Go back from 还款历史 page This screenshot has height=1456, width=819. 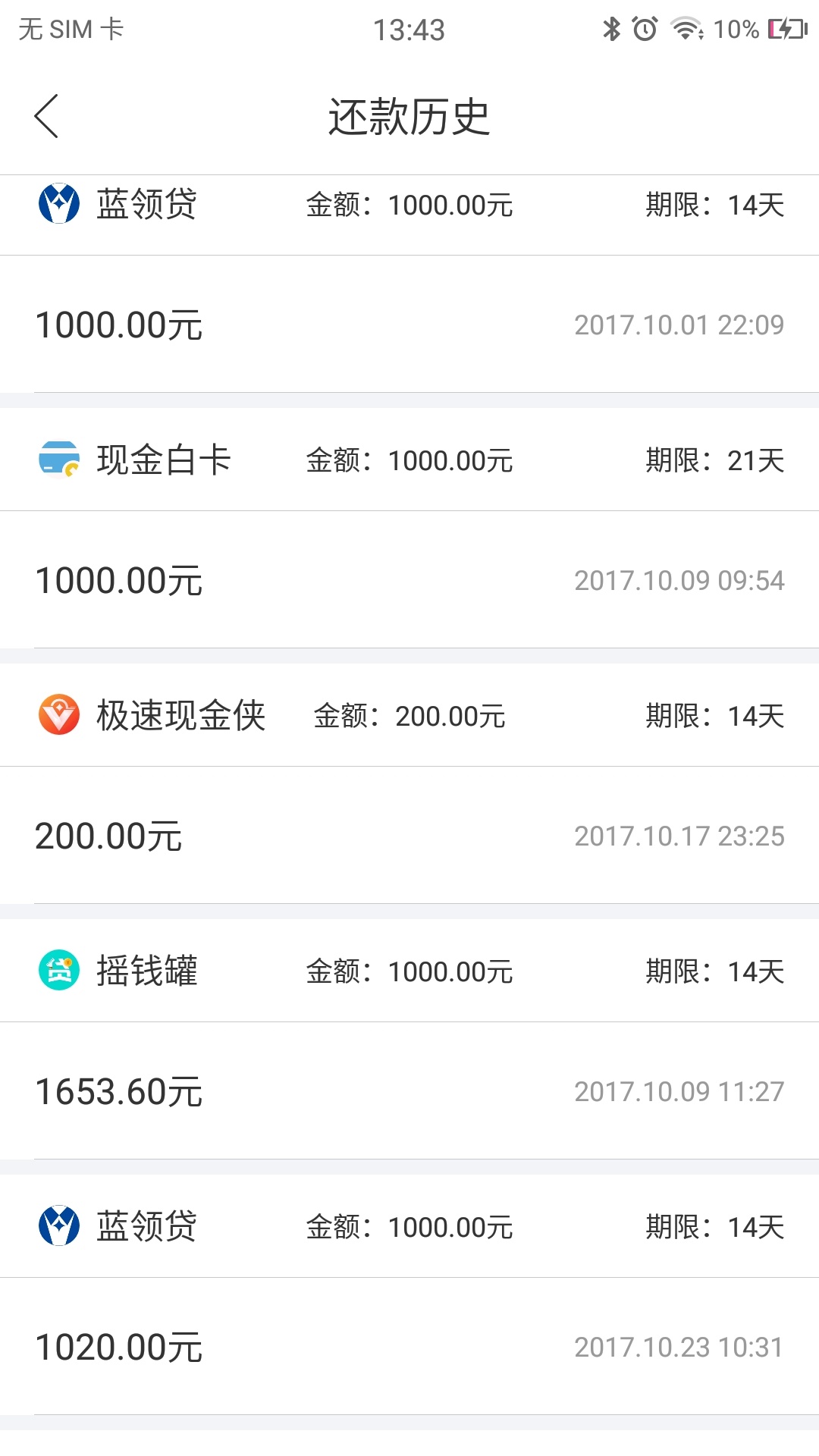coord(46,116)
